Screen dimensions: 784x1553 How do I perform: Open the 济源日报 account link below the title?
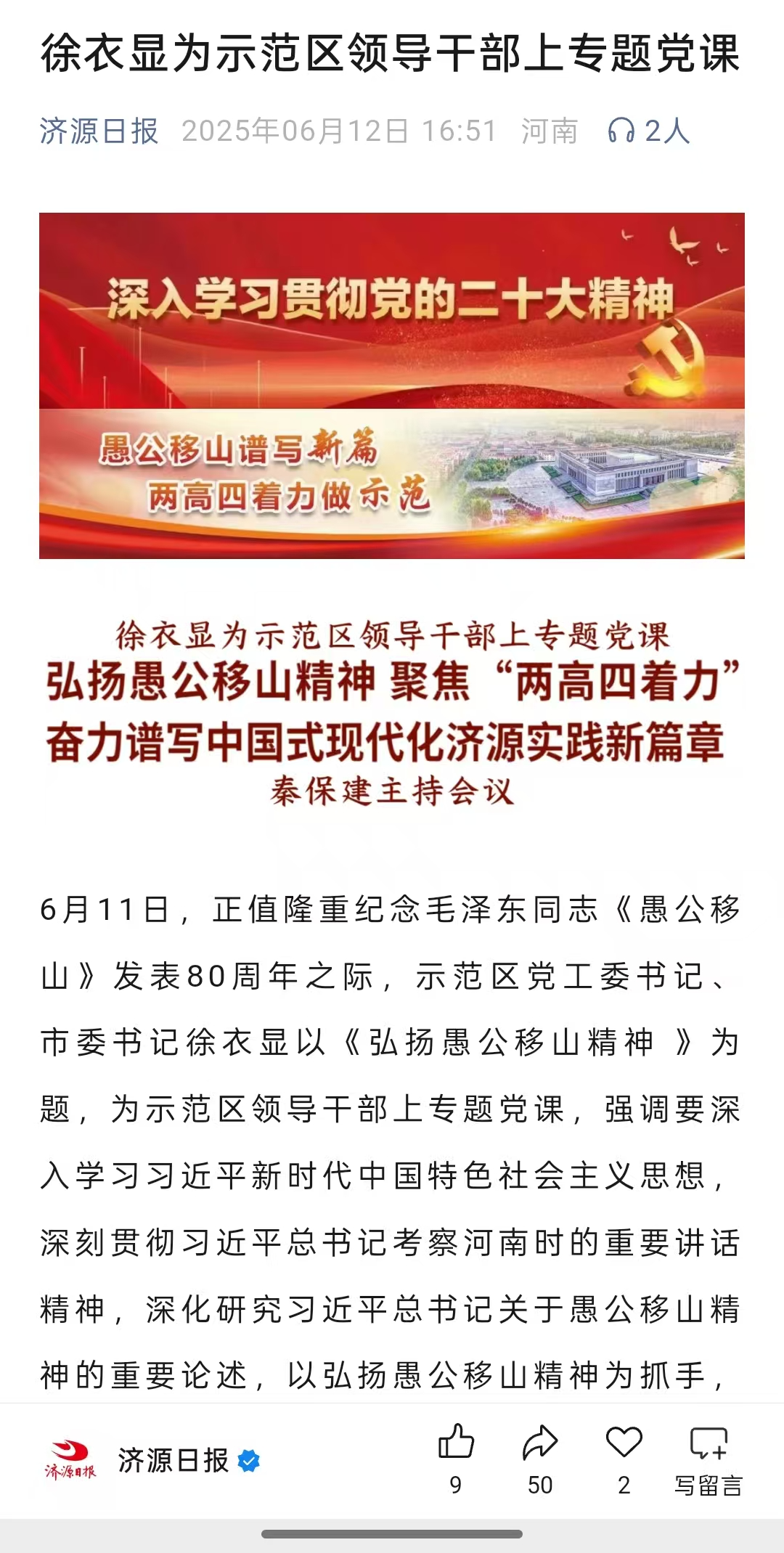pyautogui.click(x=99, y=131)
